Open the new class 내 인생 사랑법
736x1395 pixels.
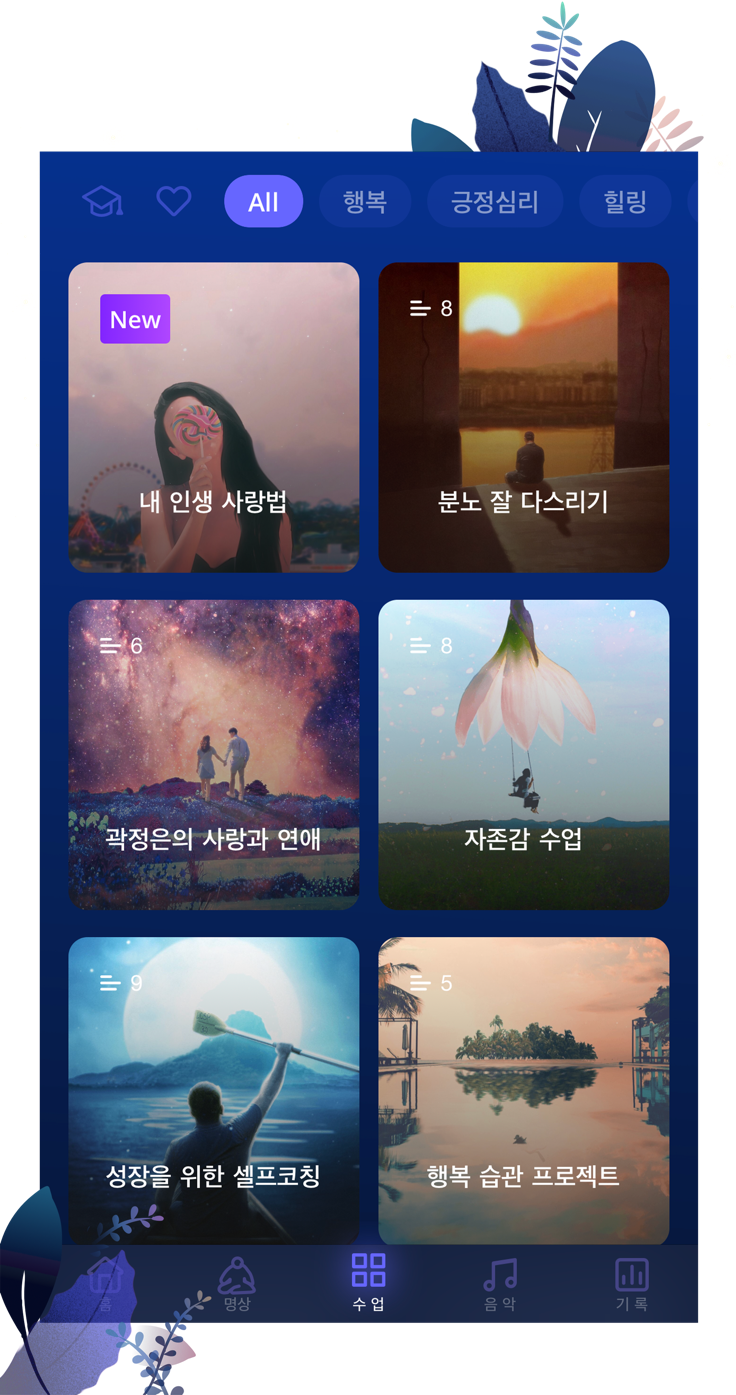[213, 417]
